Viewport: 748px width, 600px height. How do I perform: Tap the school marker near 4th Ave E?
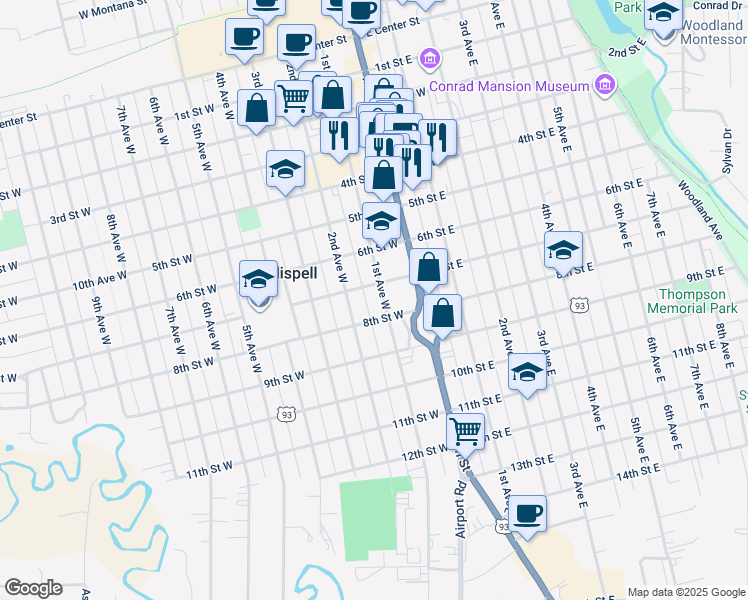point(564,250)
